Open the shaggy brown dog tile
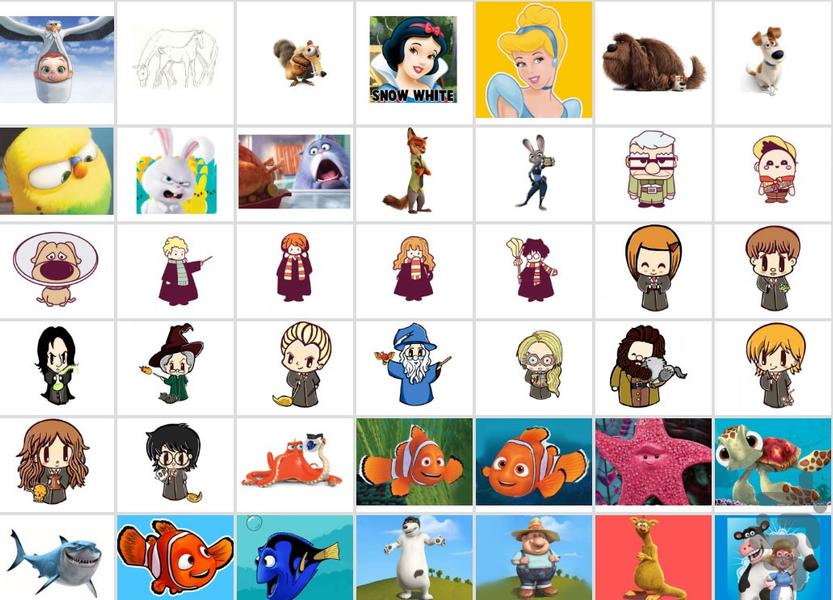Viewport: 833px width, 600px height. (x=653, y=62)
